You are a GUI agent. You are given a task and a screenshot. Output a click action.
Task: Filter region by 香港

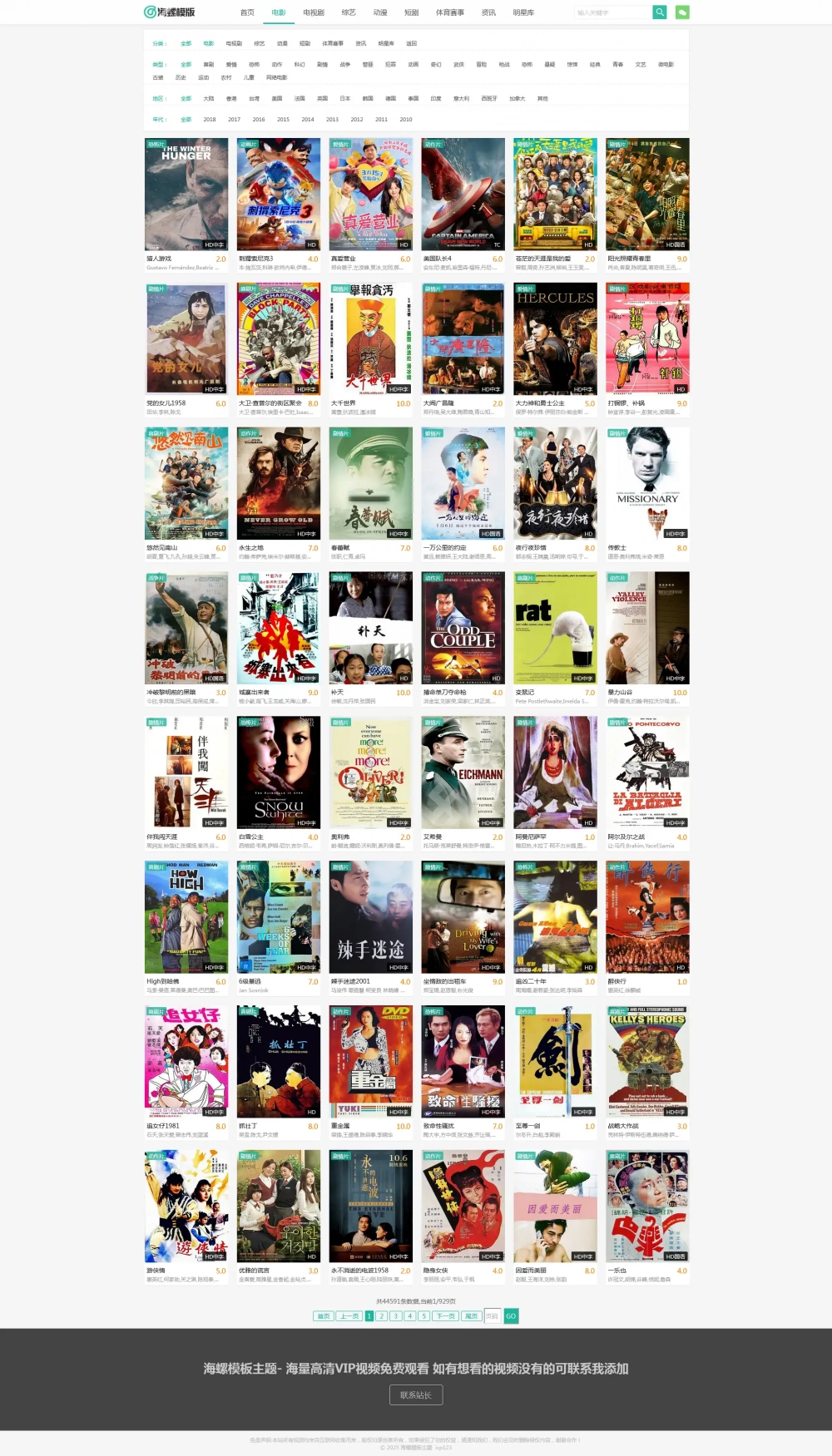(x=231, y=98)
